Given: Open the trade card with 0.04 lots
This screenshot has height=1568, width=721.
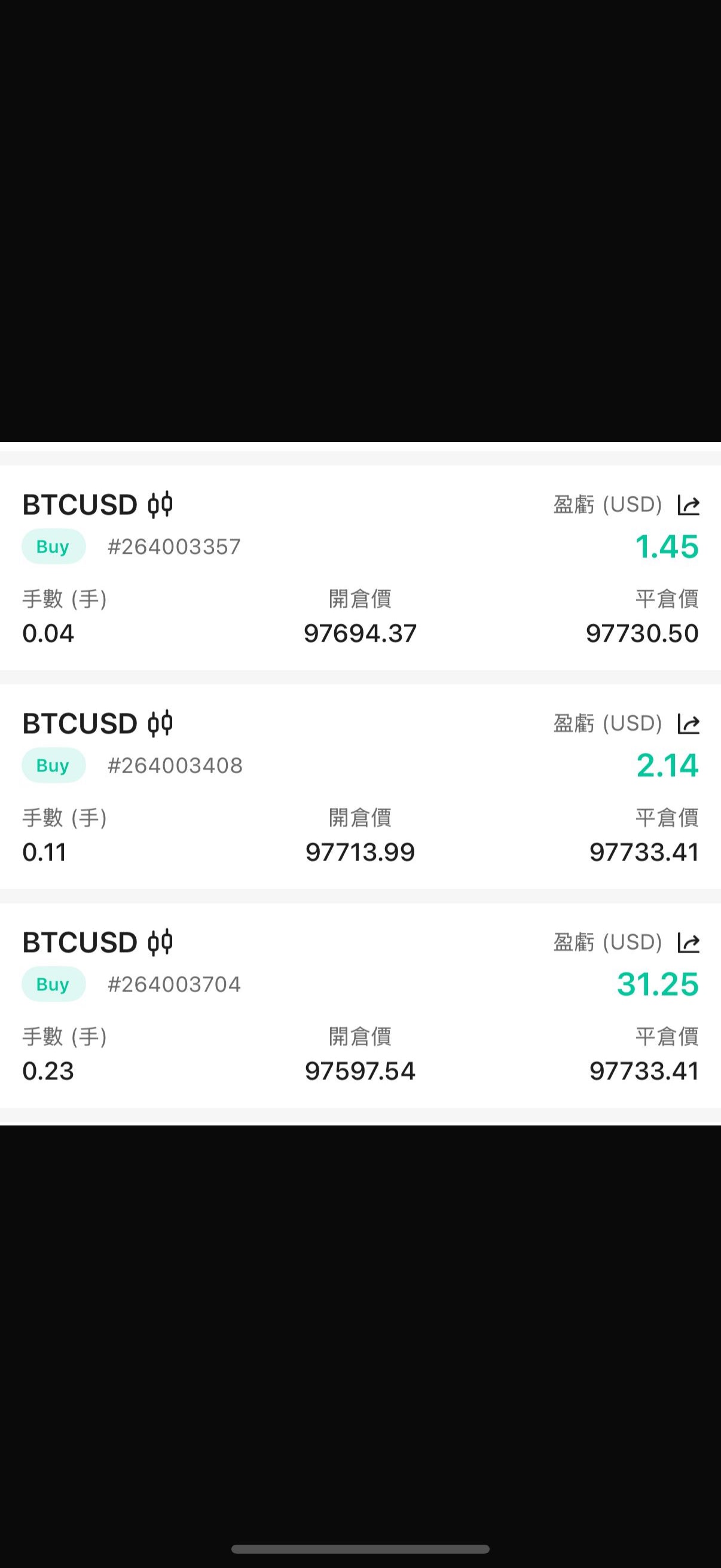Looking at the screenshot, I should click(x=360, y=568).
